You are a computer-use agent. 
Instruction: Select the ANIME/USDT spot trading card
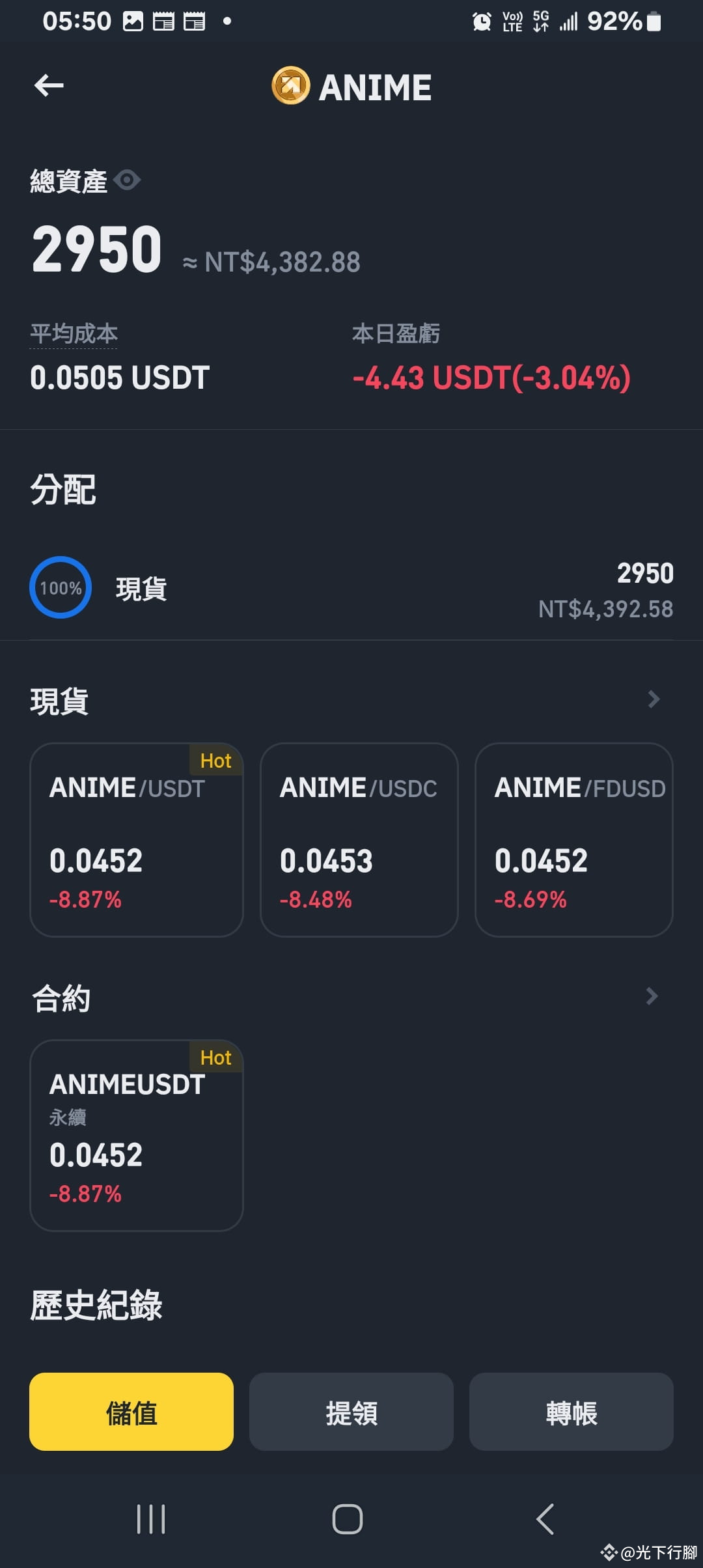[x=136, y=840]
